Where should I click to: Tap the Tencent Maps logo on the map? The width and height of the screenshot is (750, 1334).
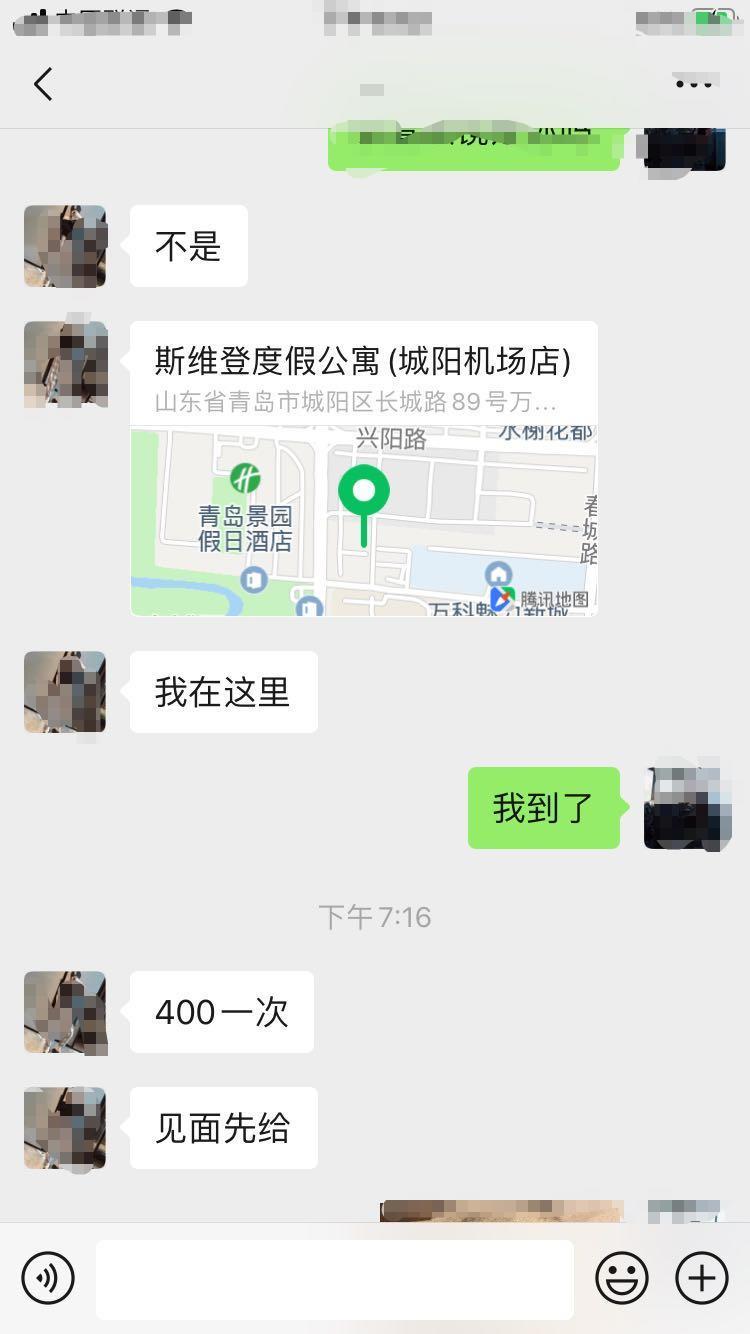[500, 598]
